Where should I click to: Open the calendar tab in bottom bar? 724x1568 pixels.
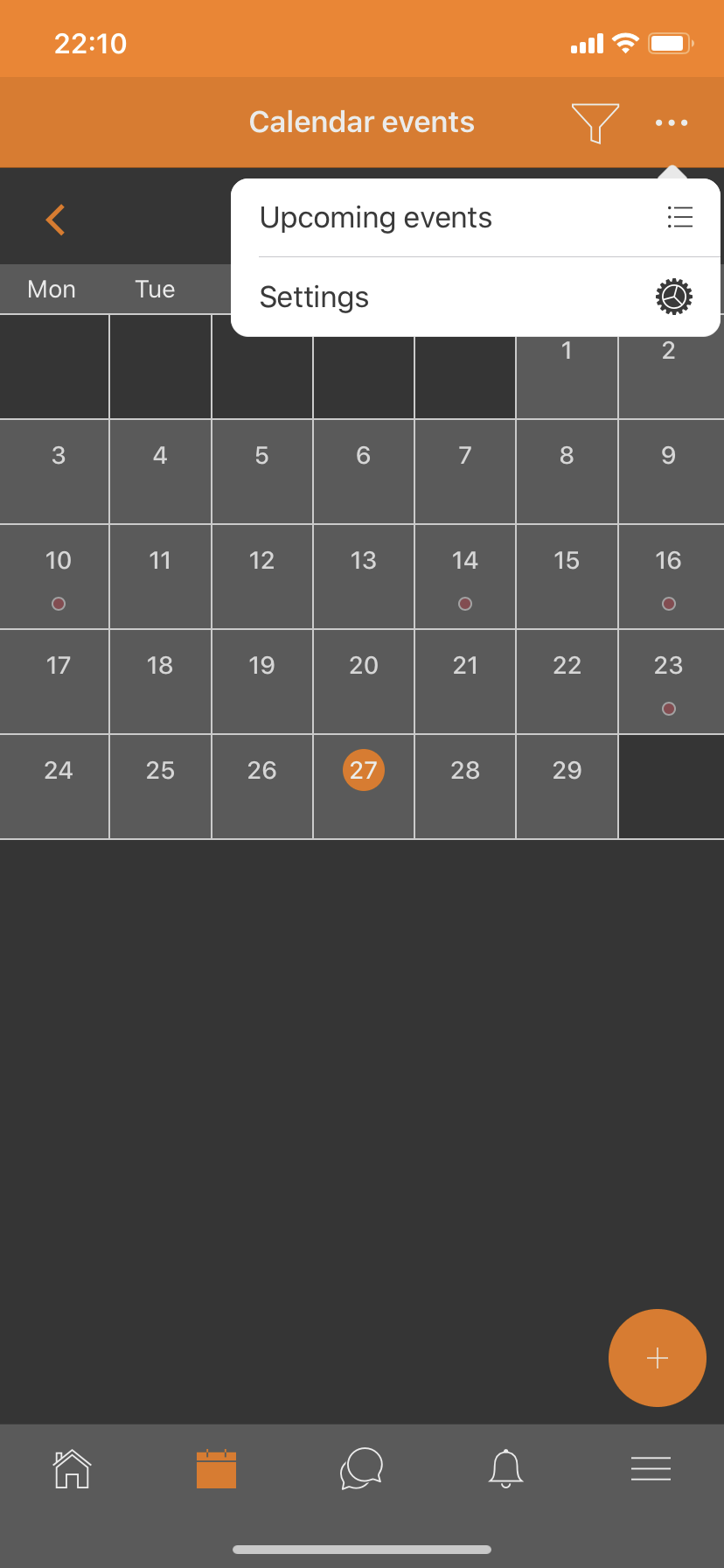coord(217,1469)
